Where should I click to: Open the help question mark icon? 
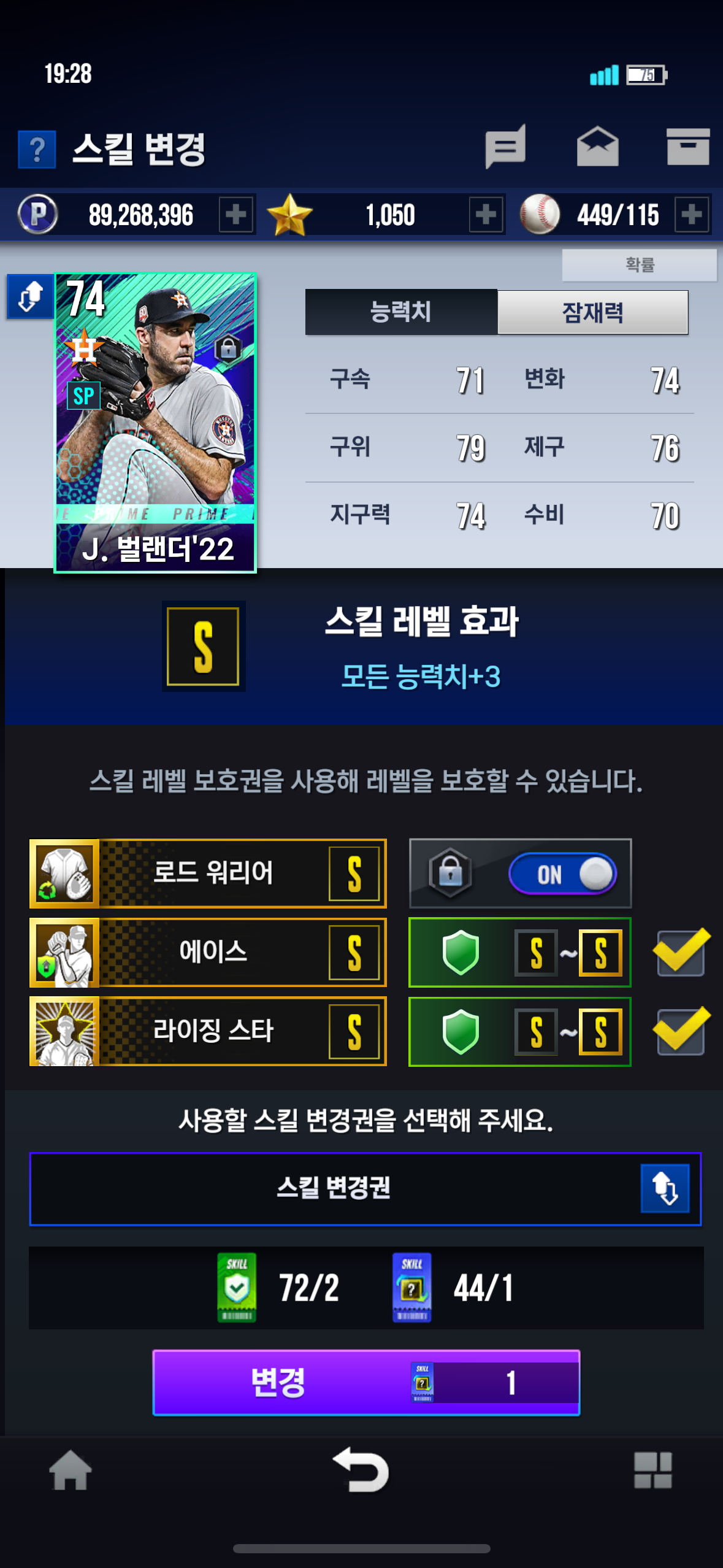(x=37, y=149)
